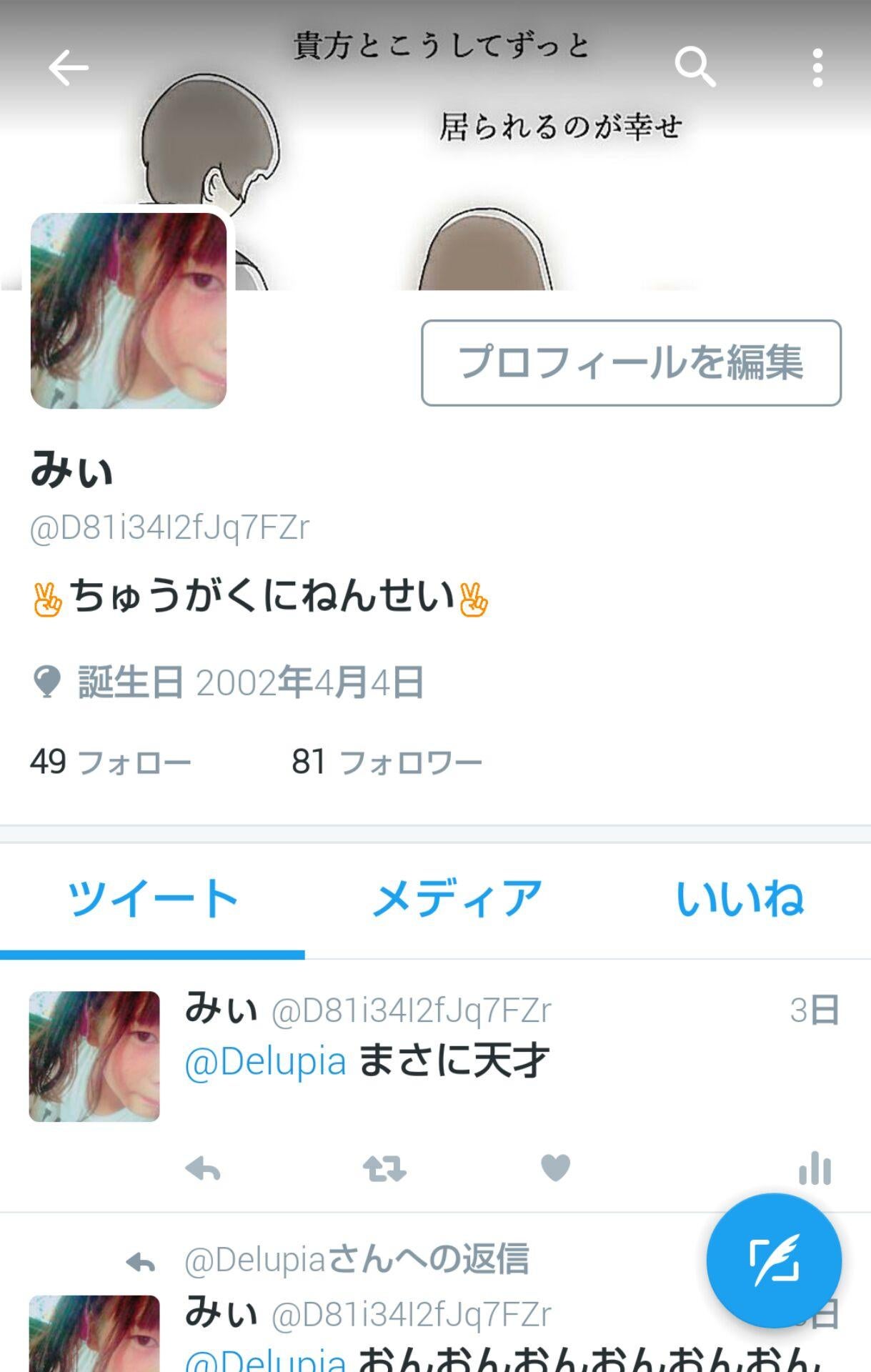This screenshot has width=871, height=1372.
Task: Open the three-dot overflow menu
Action: [x=817, y=68]
